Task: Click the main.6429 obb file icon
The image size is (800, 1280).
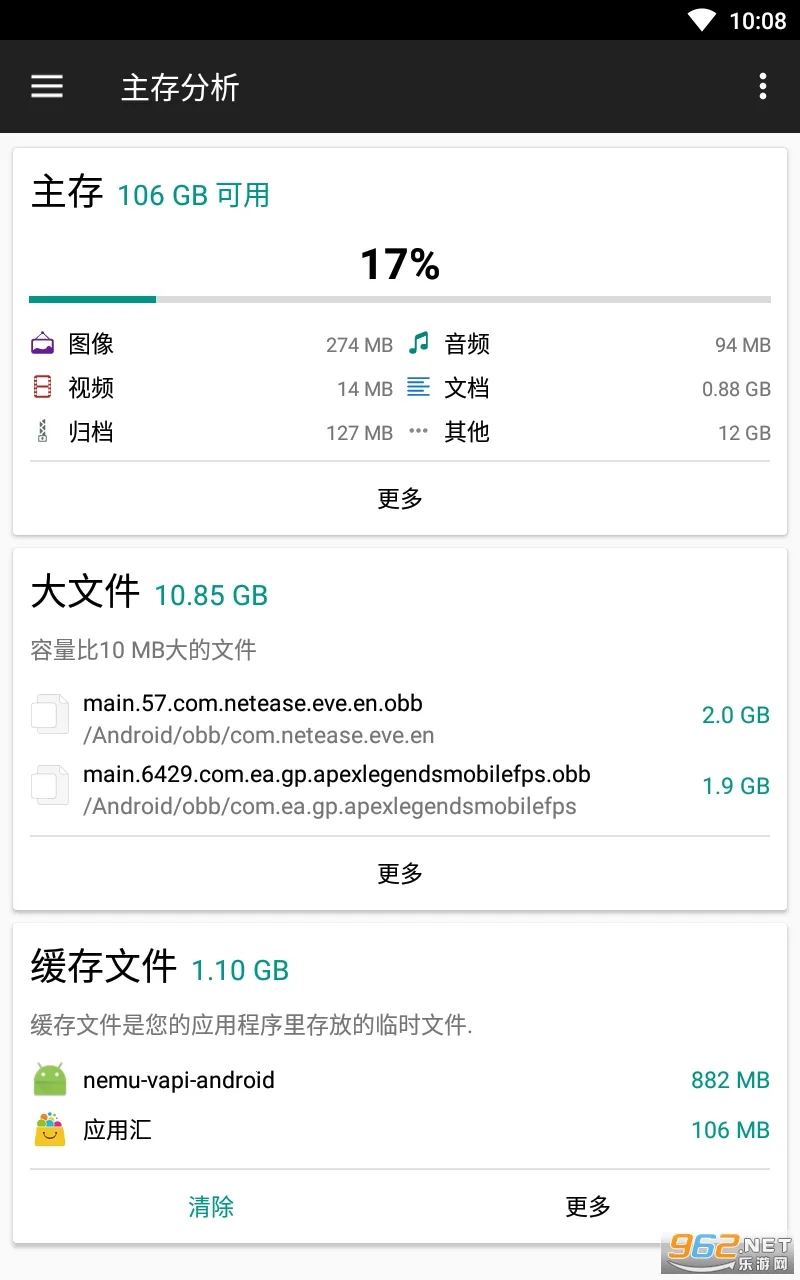Action: [50, 786]
